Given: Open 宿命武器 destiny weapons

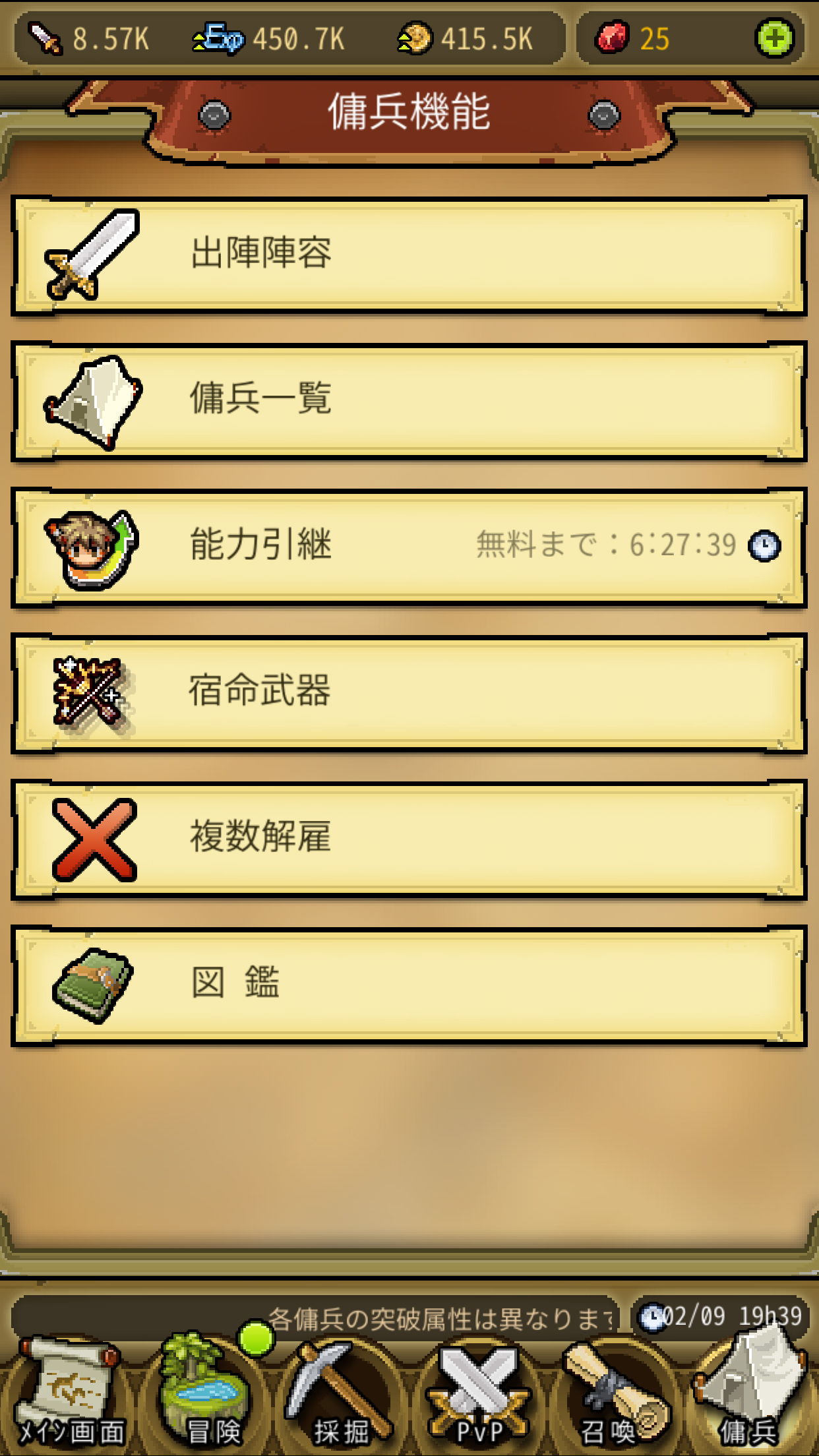Looking at the screenshot, I should coord(409,692).
